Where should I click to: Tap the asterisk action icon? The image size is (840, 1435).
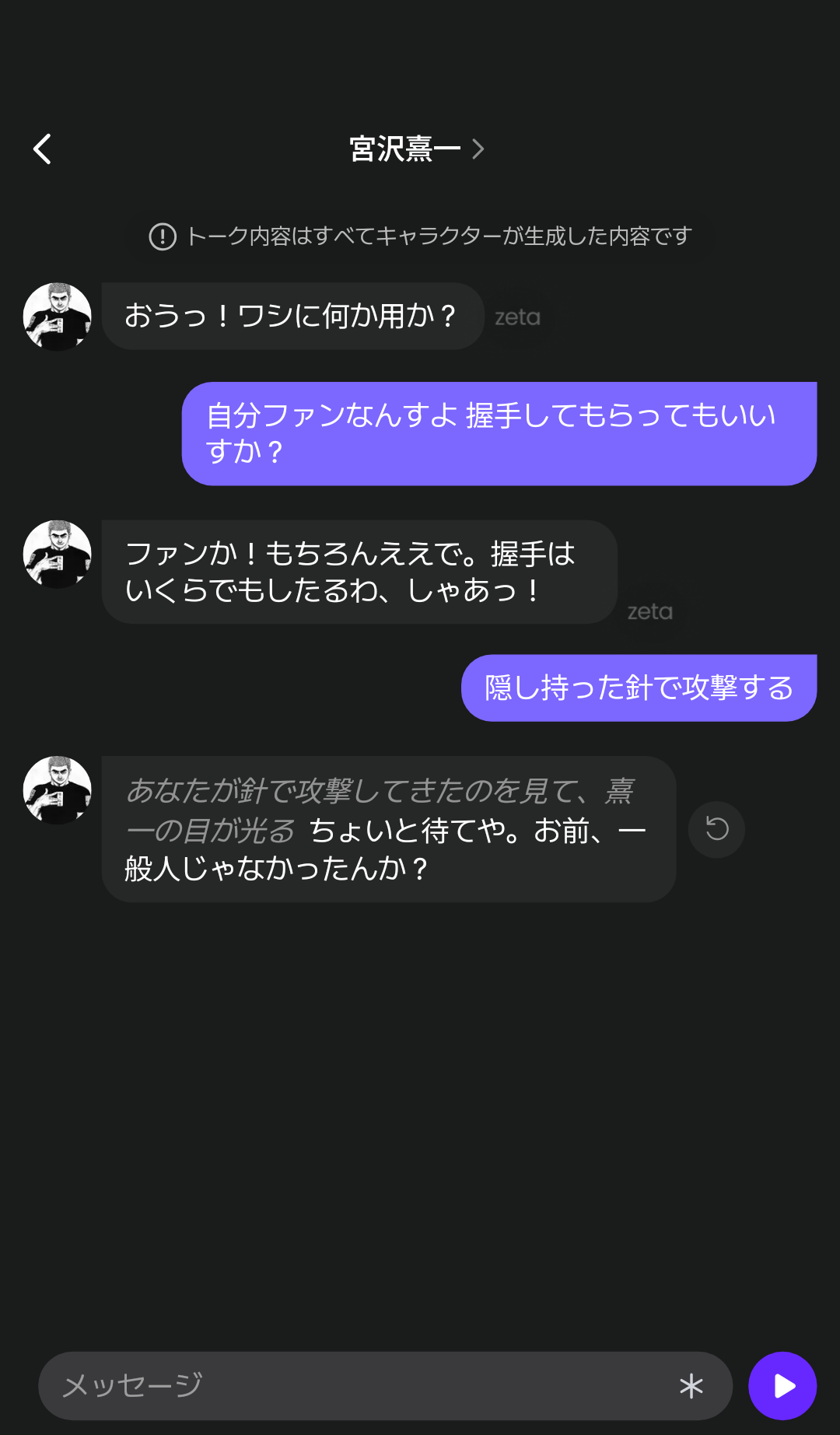point(691,1386)
